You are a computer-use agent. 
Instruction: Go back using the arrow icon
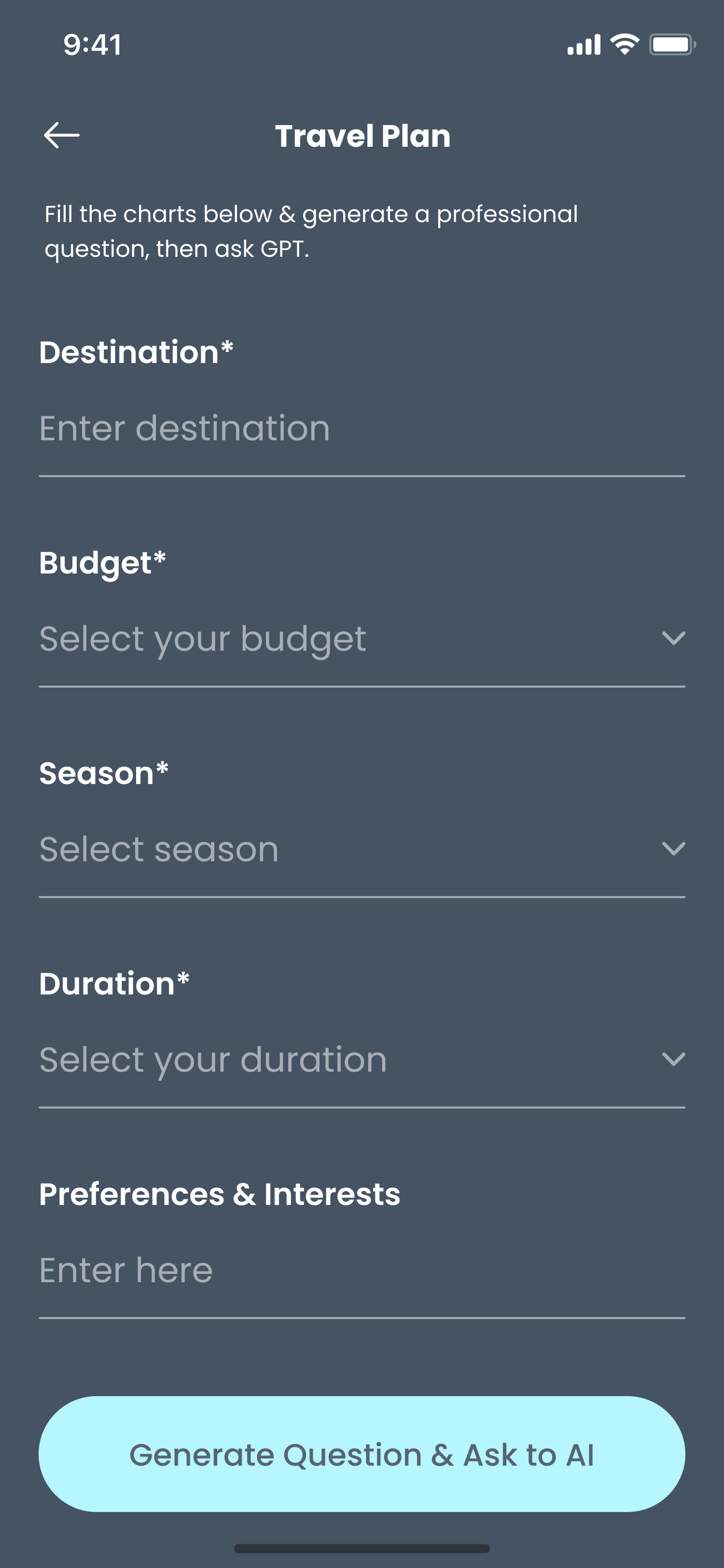point(61,135)
